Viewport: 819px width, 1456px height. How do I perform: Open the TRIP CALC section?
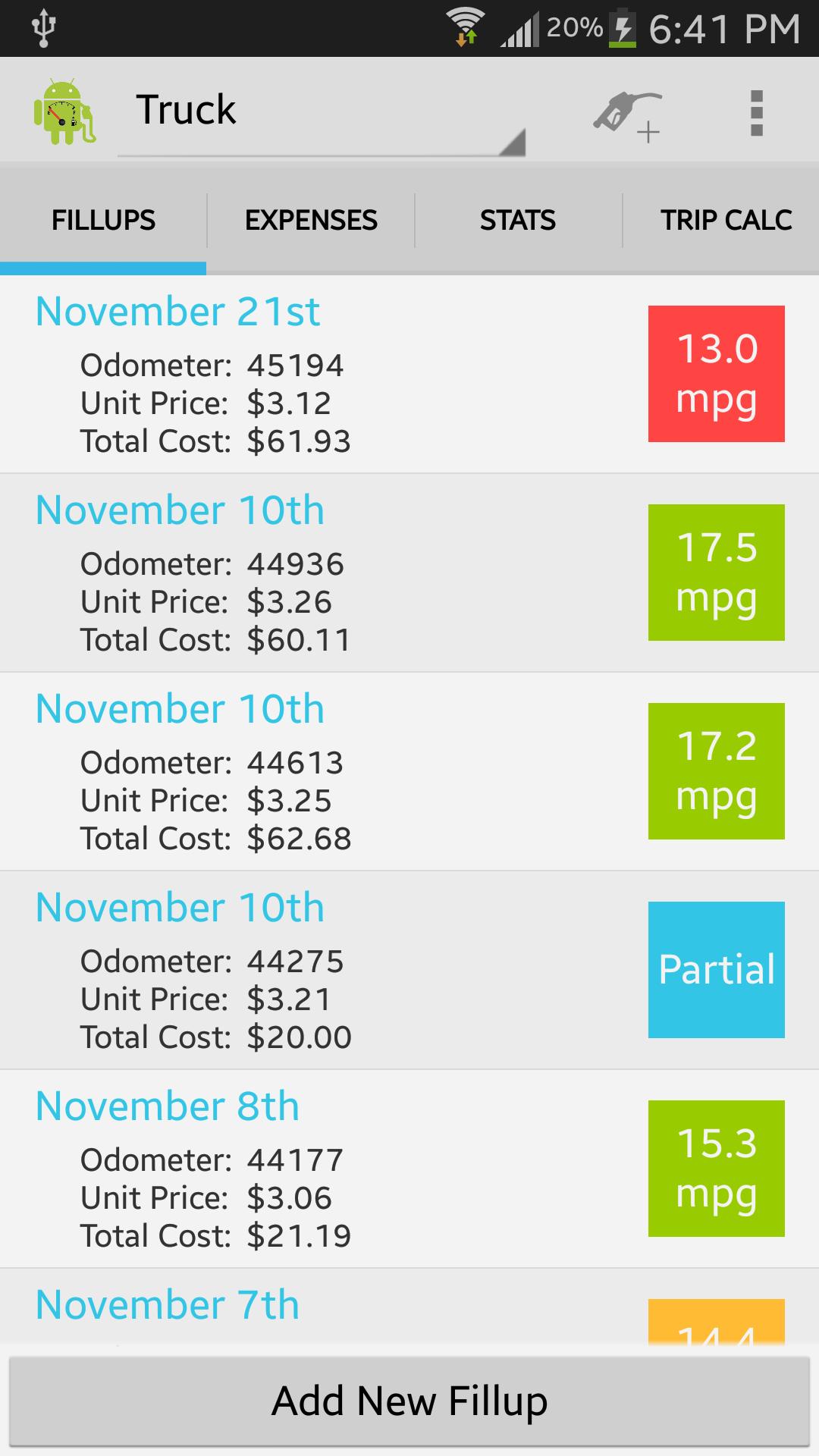(726, 220)
